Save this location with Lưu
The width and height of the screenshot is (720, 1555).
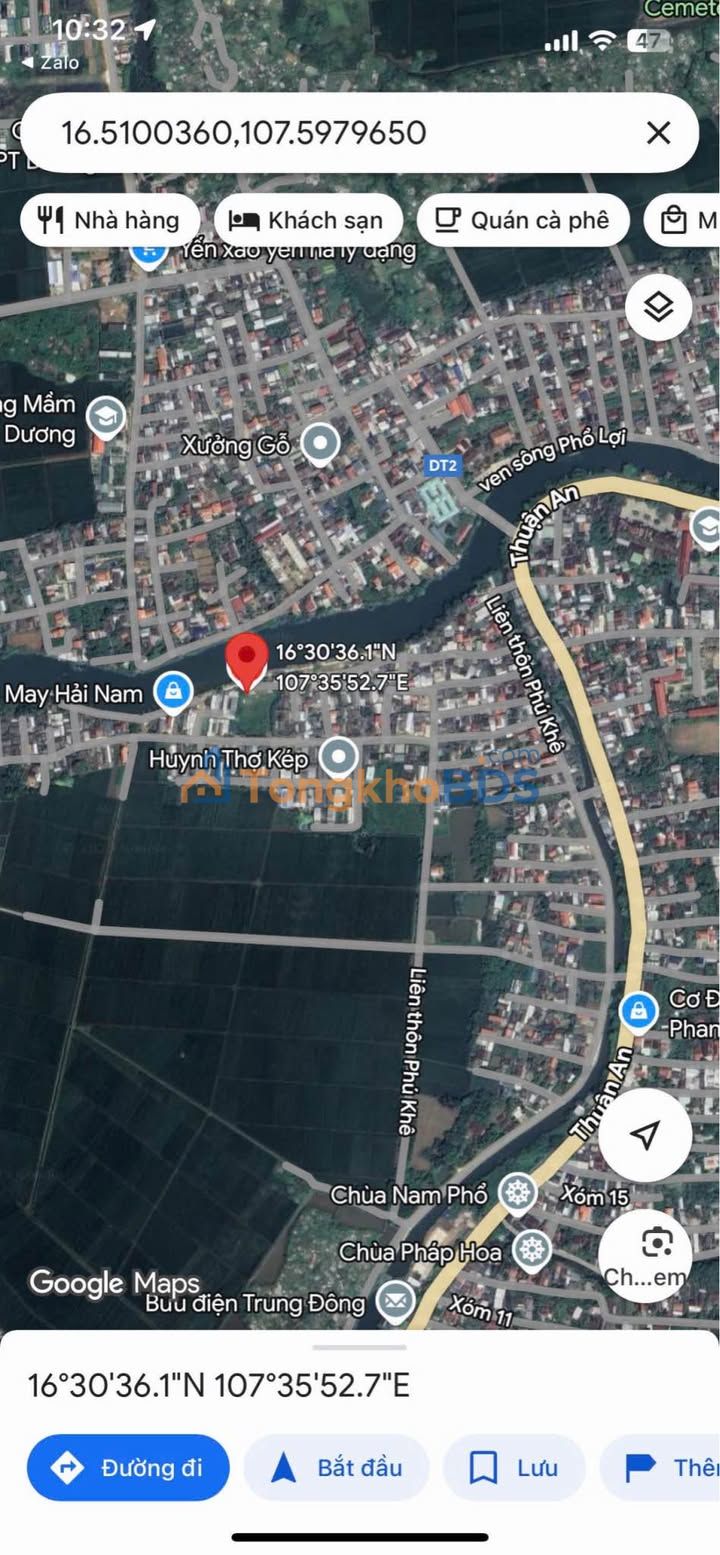pyautogui.click(x=513, y=1467)
